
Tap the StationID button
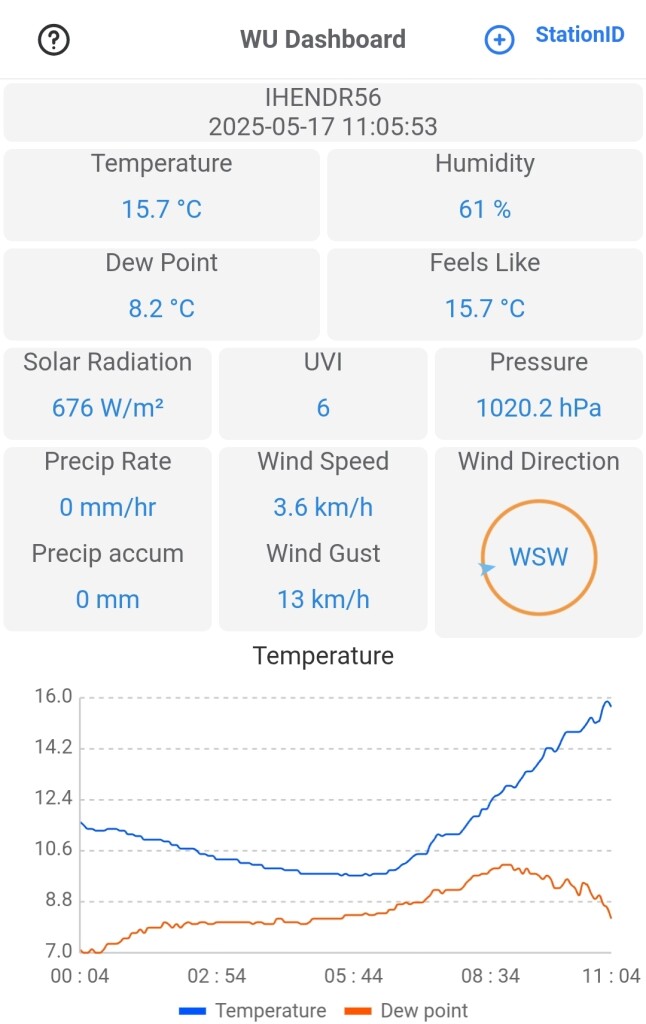580,35
